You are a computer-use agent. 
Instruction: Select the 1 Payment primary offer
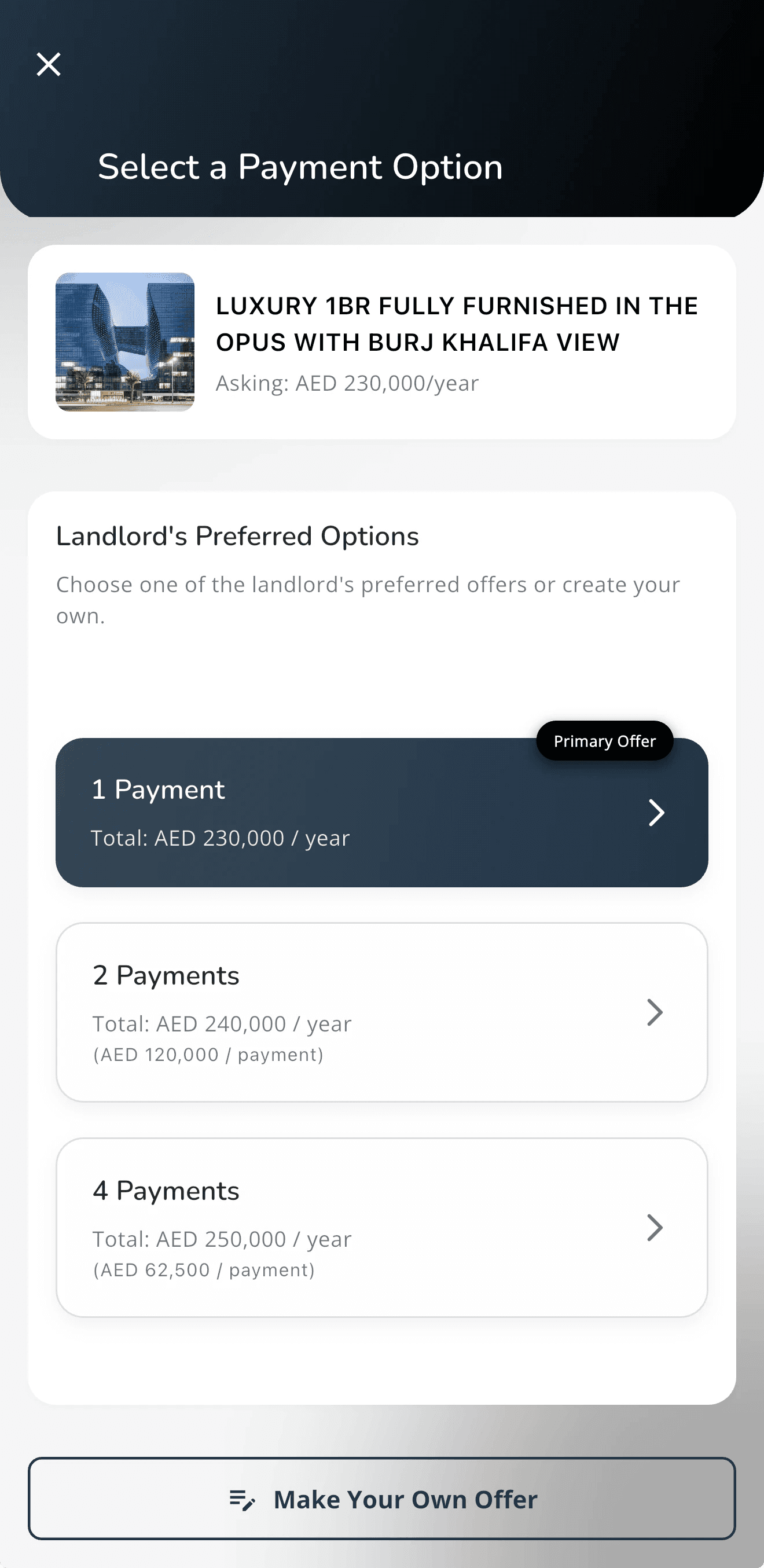pos(381,812)
